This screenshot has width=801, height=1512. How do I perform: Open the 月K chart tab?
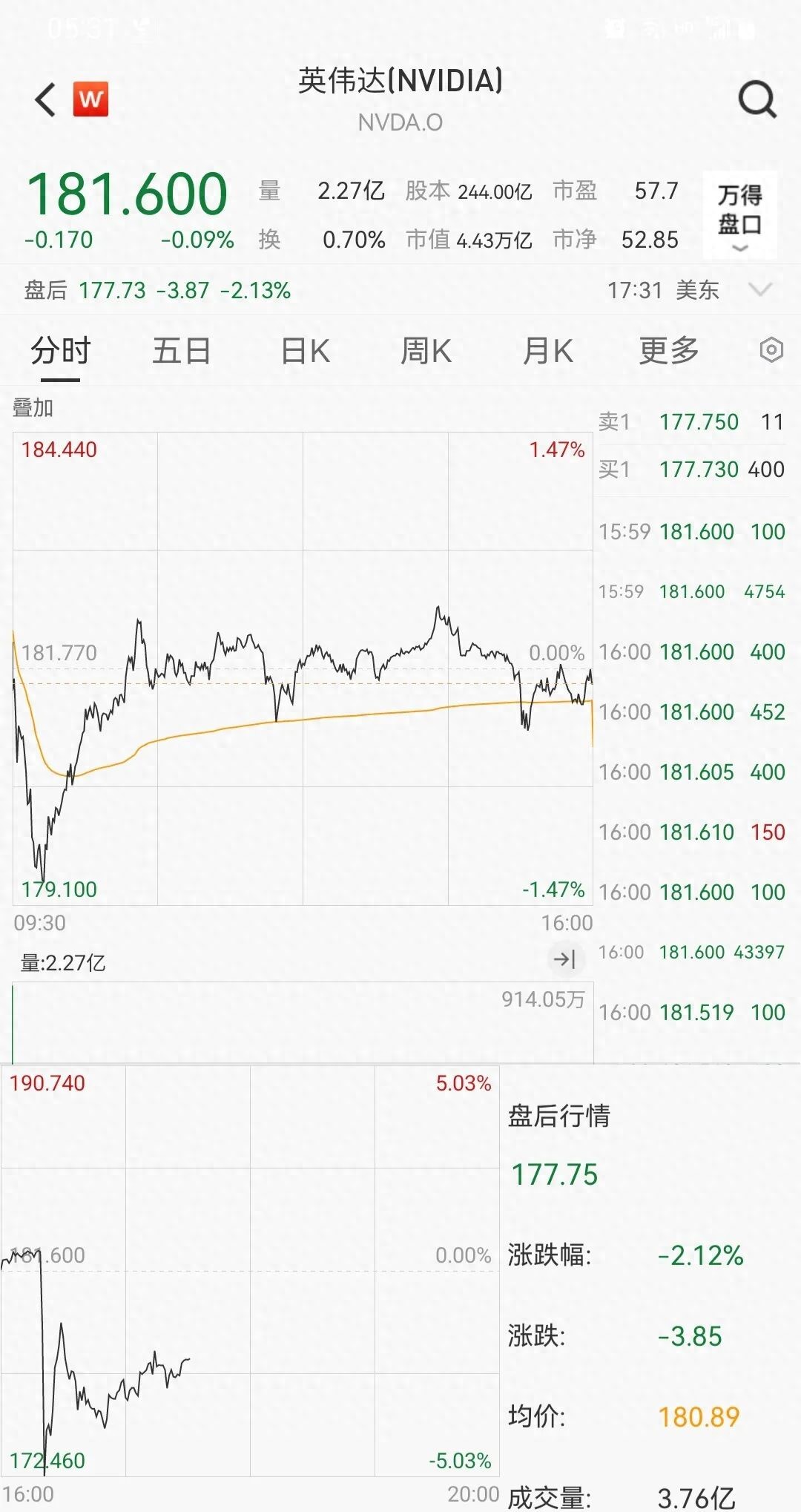tap(547, 351)
